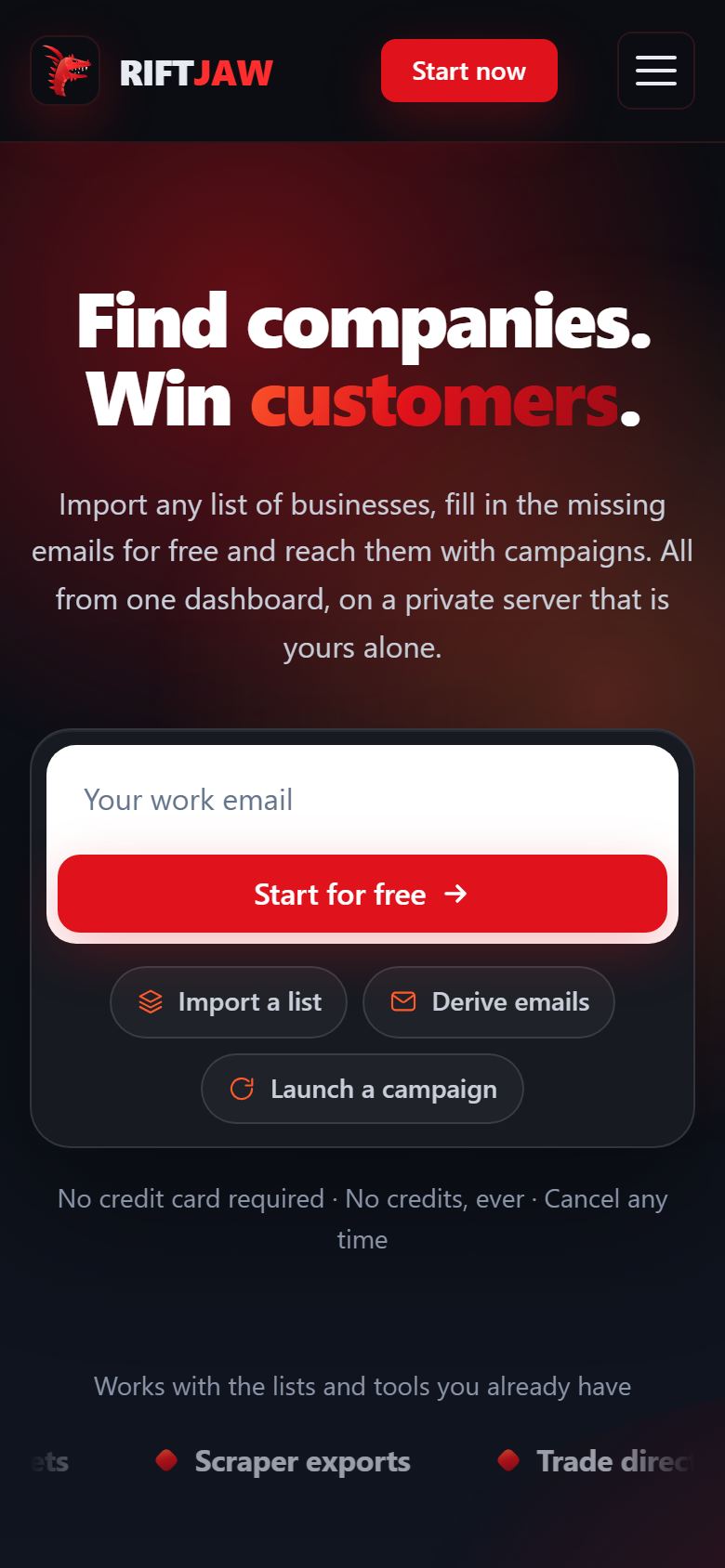Viewport: 725px width, 1568px height.
Task: Tap the Start now button
Action: click(x=468, y=71)
